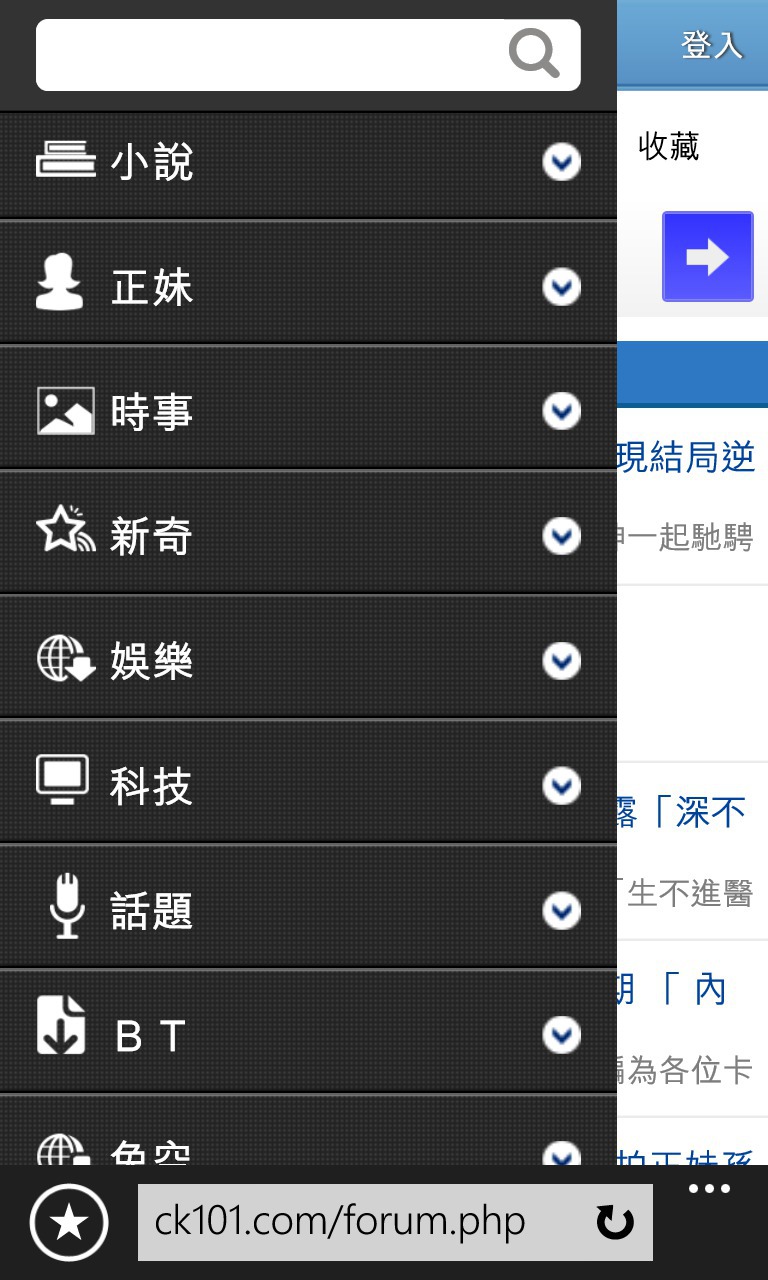Tap 登入 to log in
The image size is (768, 1280).
click(712, 45)
